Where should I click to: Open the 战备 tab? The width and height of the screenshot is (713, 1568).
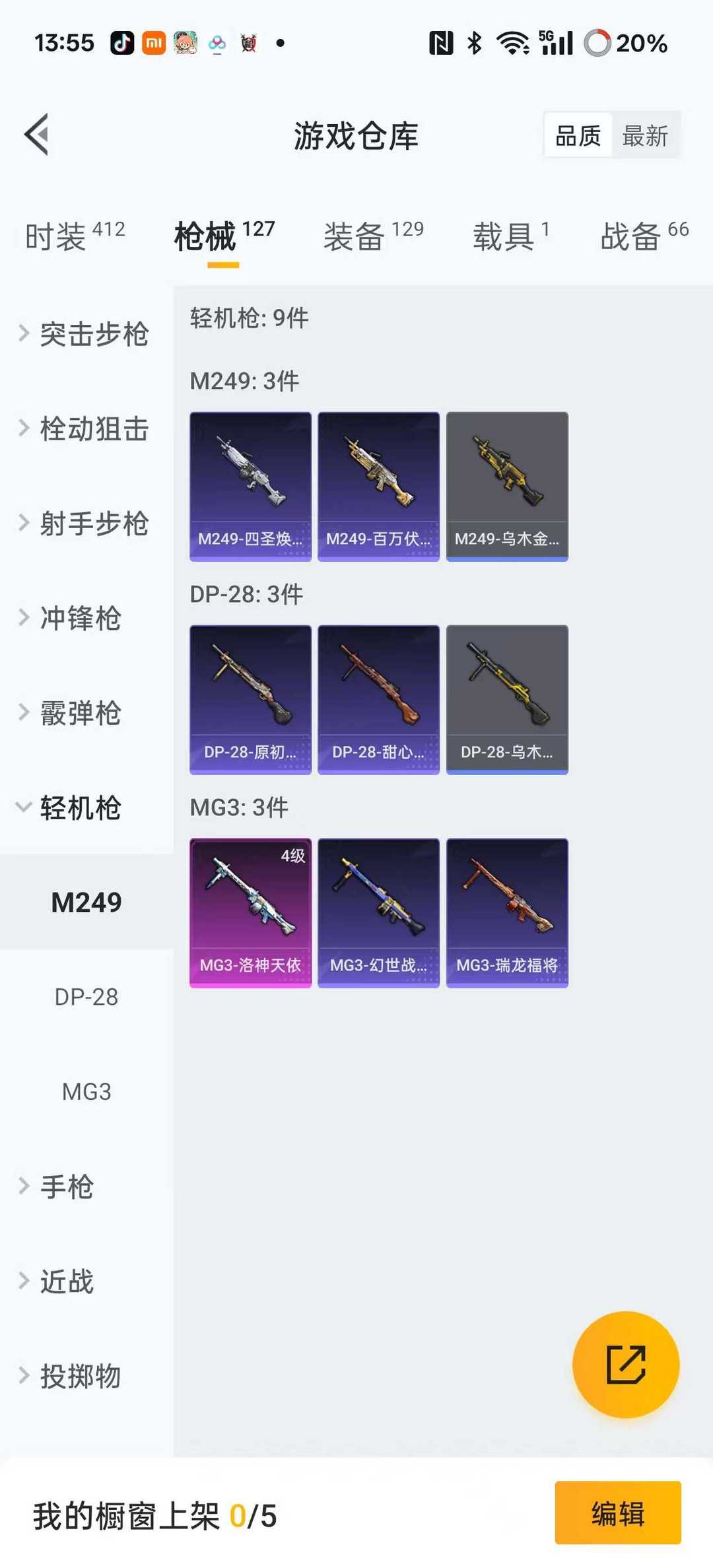[x=644, y=236]
